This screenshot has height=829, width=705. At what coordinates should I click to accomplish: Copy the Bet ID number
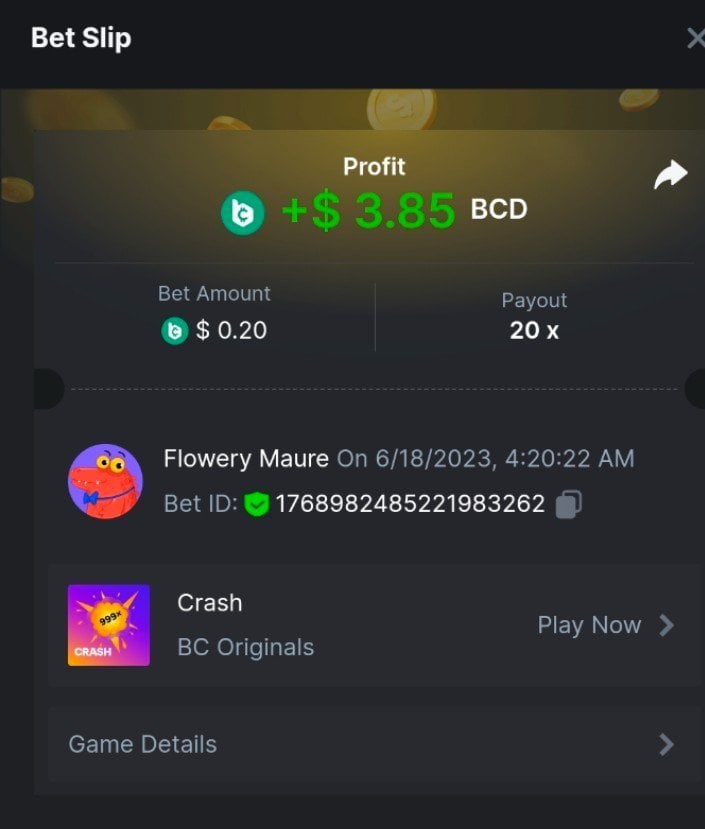pos(568,504)
